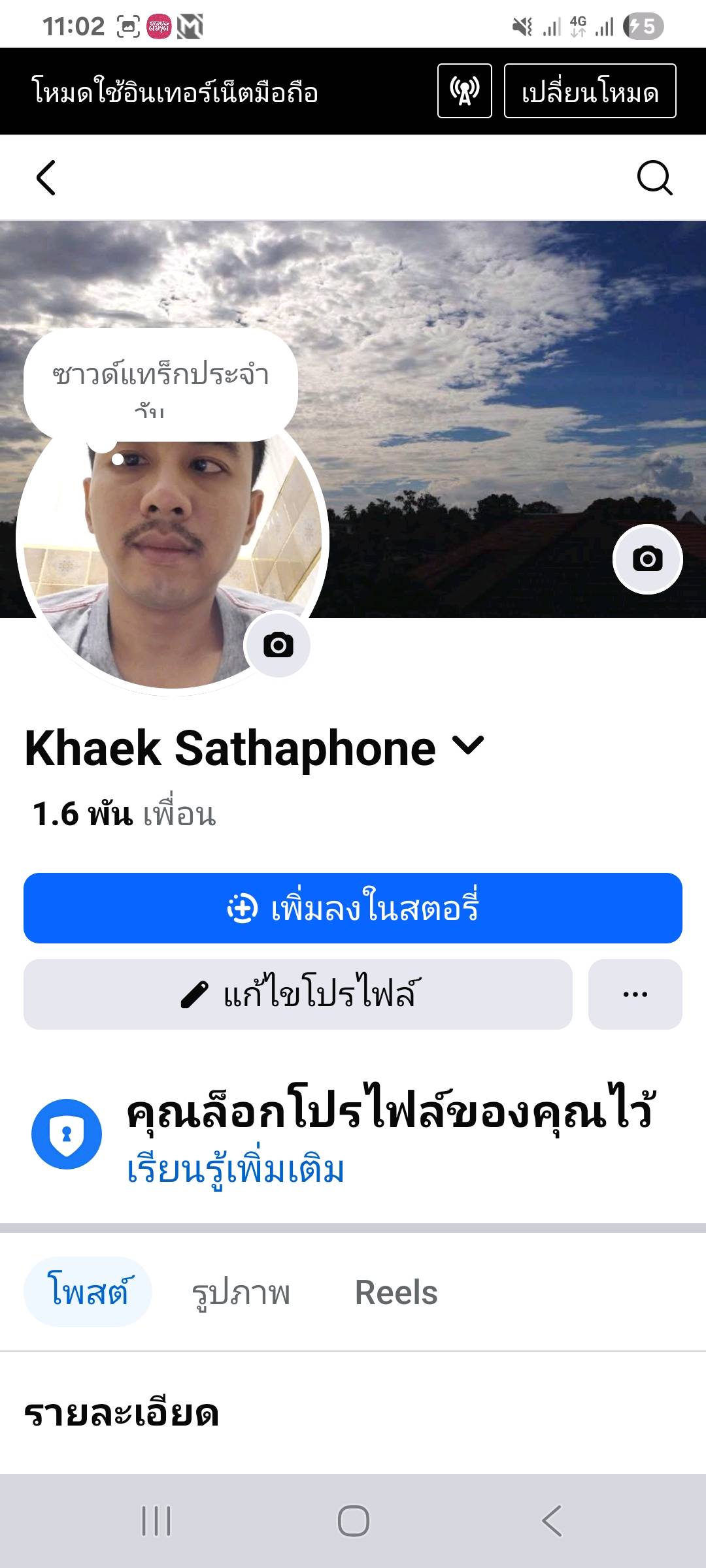706x1568 pixels.
Task: Tap แก้ไขโปรไฟล์ to edit the profile
Action: (298, 994)
